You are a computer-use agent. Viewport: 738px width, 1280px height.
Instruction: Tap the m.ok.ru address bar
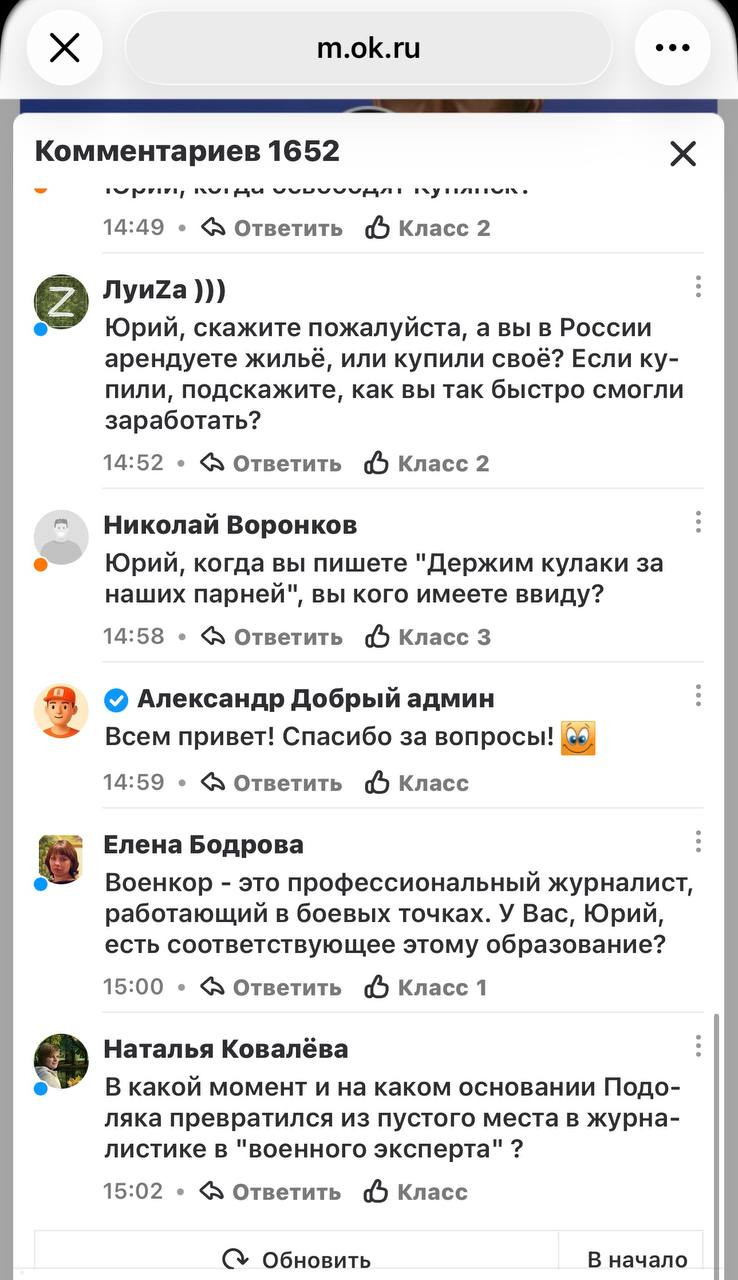point(368,48)
